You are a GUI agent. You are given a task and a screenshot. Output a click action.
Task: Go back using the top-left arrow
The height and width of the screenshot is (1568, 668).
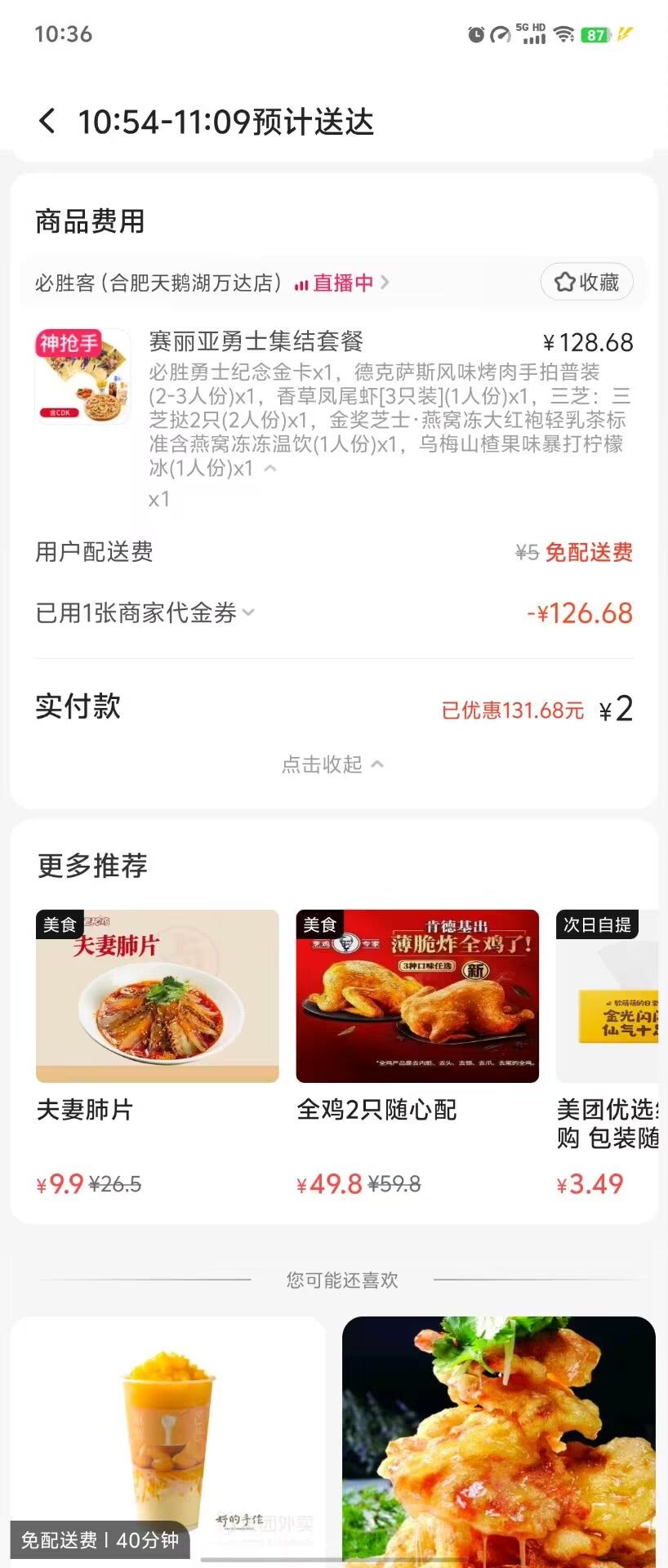[x=47, y=122]
